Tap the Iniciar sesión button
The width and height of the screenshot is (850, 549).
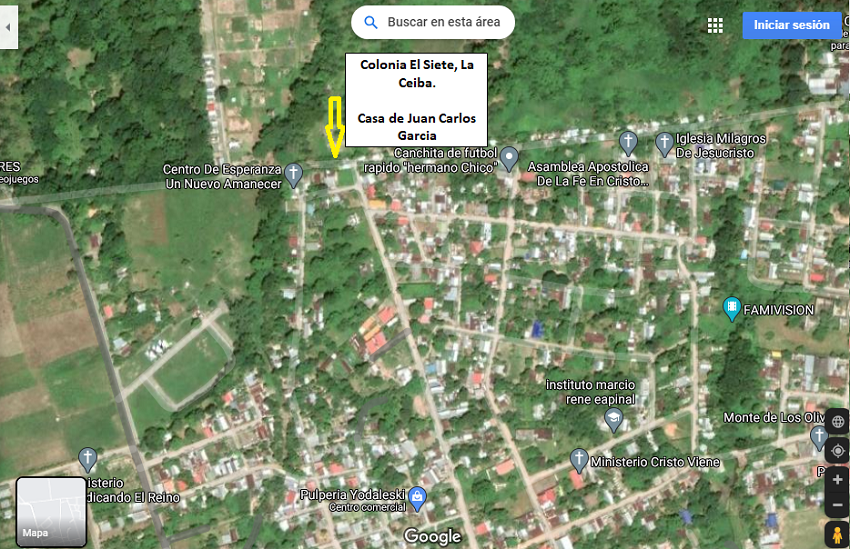[791, 25]
